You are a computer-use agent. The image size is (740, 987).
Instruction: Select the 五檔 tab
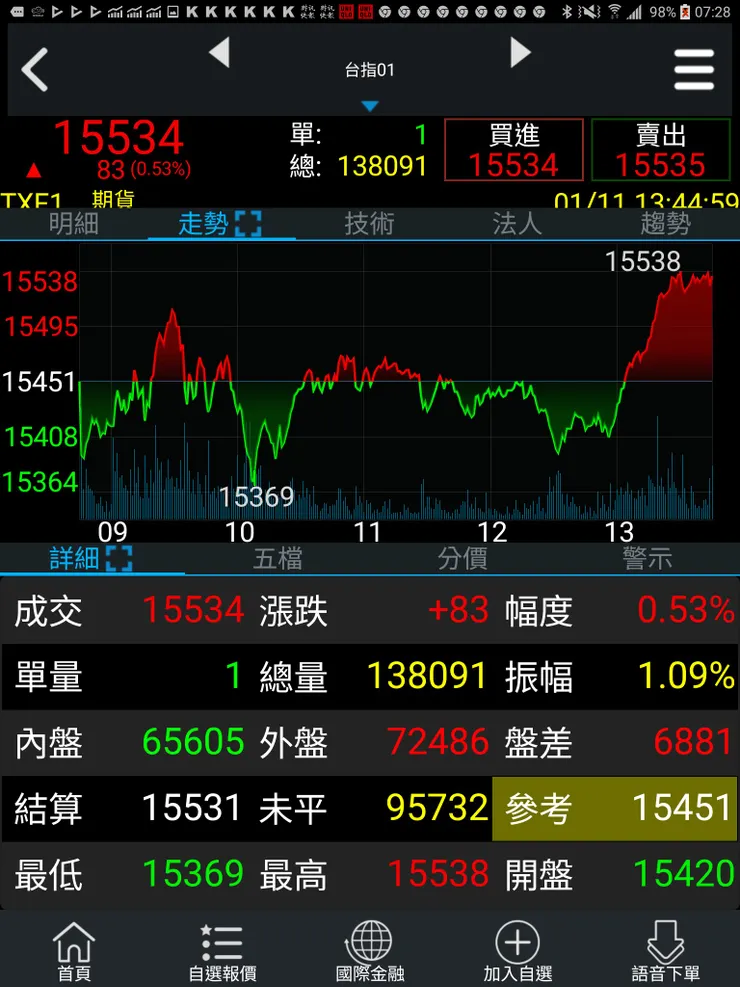[277, 560]
